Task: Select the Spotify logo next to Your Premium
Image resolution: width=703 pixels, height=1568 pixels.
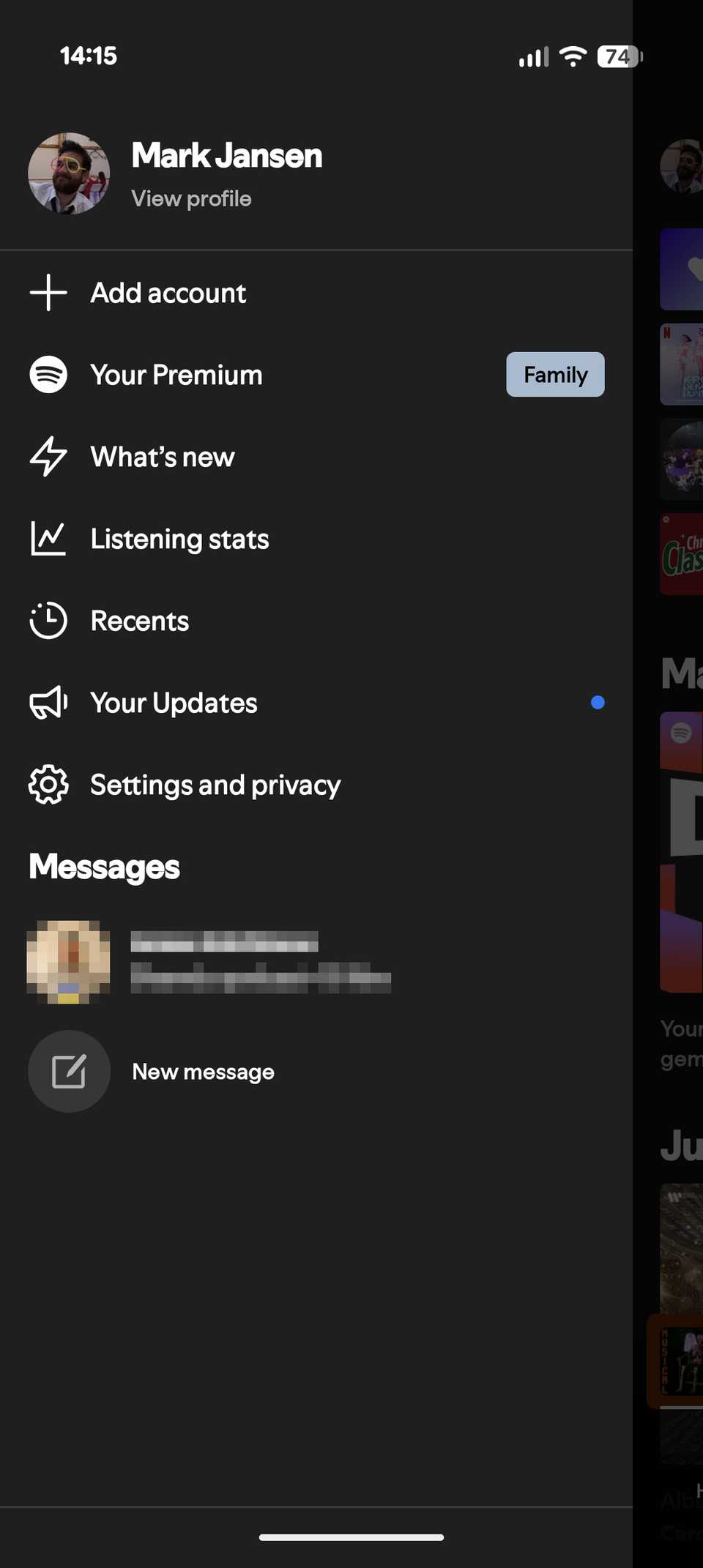Action: [47, 374]
